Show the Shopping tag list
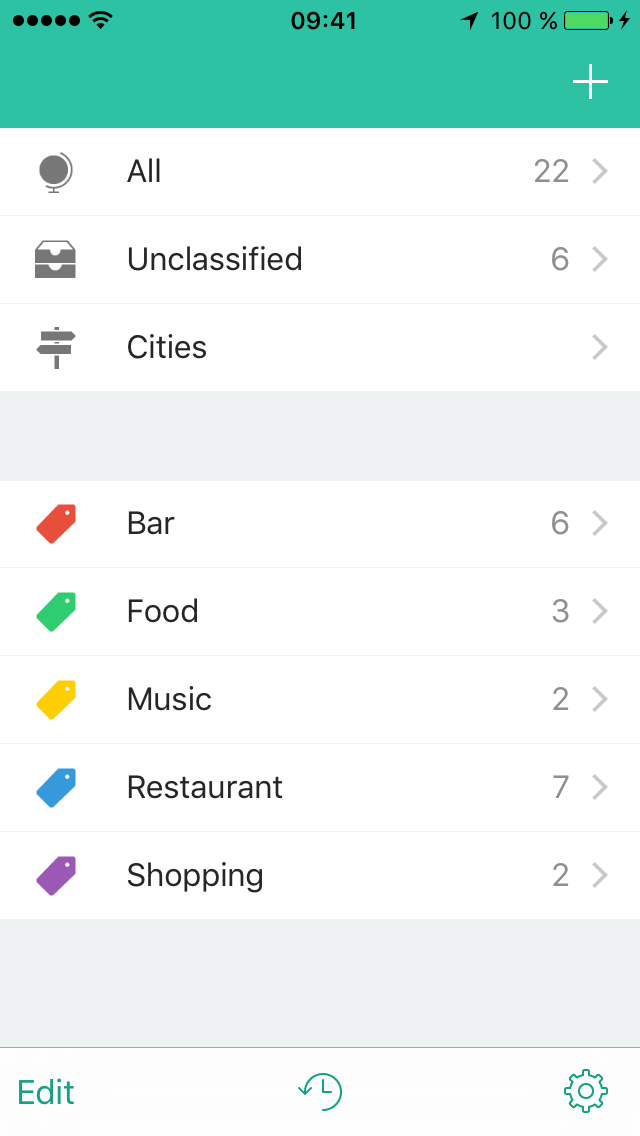Image resolution: width=640 pixels, height=1136 pixels. pyautogui.click(x=320, y=876)
